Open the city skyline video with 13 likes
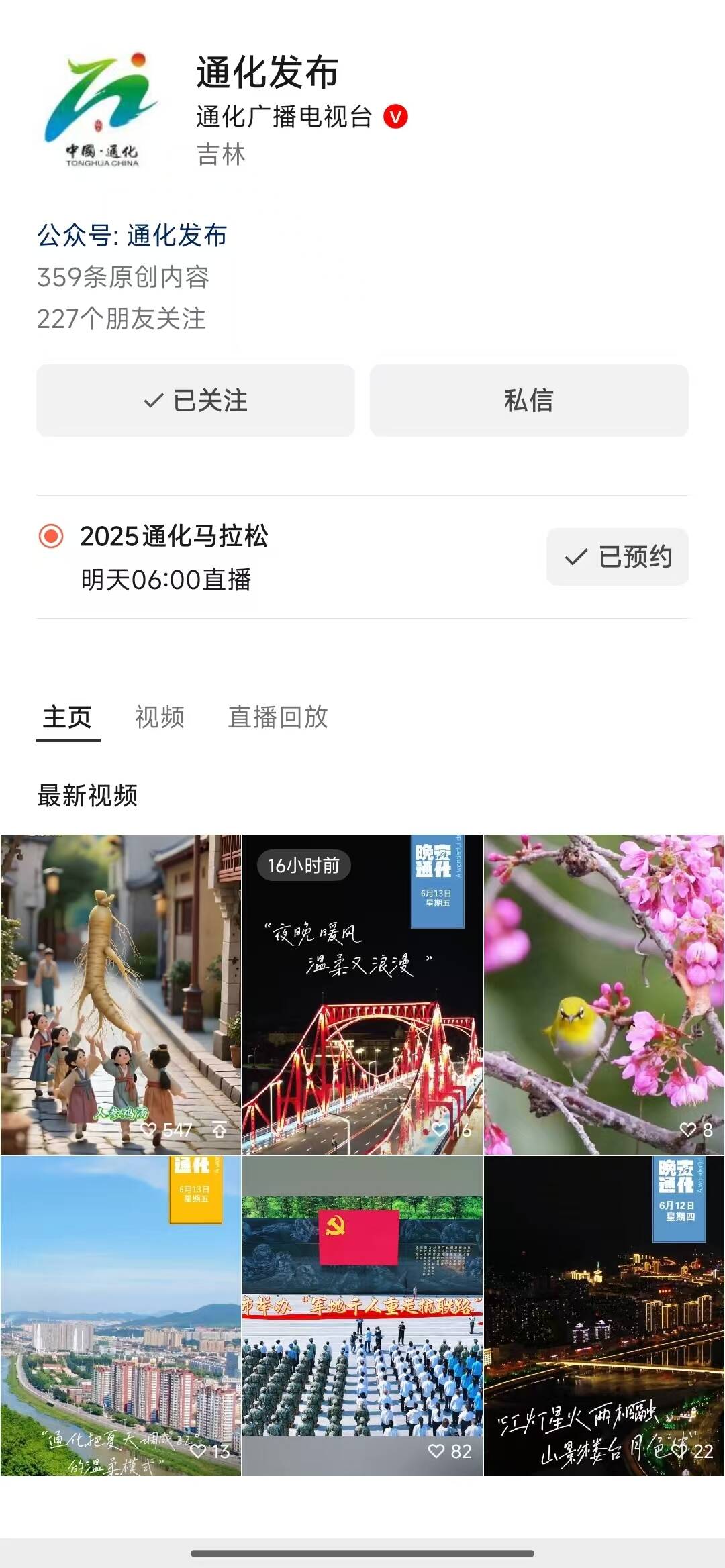This screenshot has height=1568, width=725. (x=120, y=1315)
